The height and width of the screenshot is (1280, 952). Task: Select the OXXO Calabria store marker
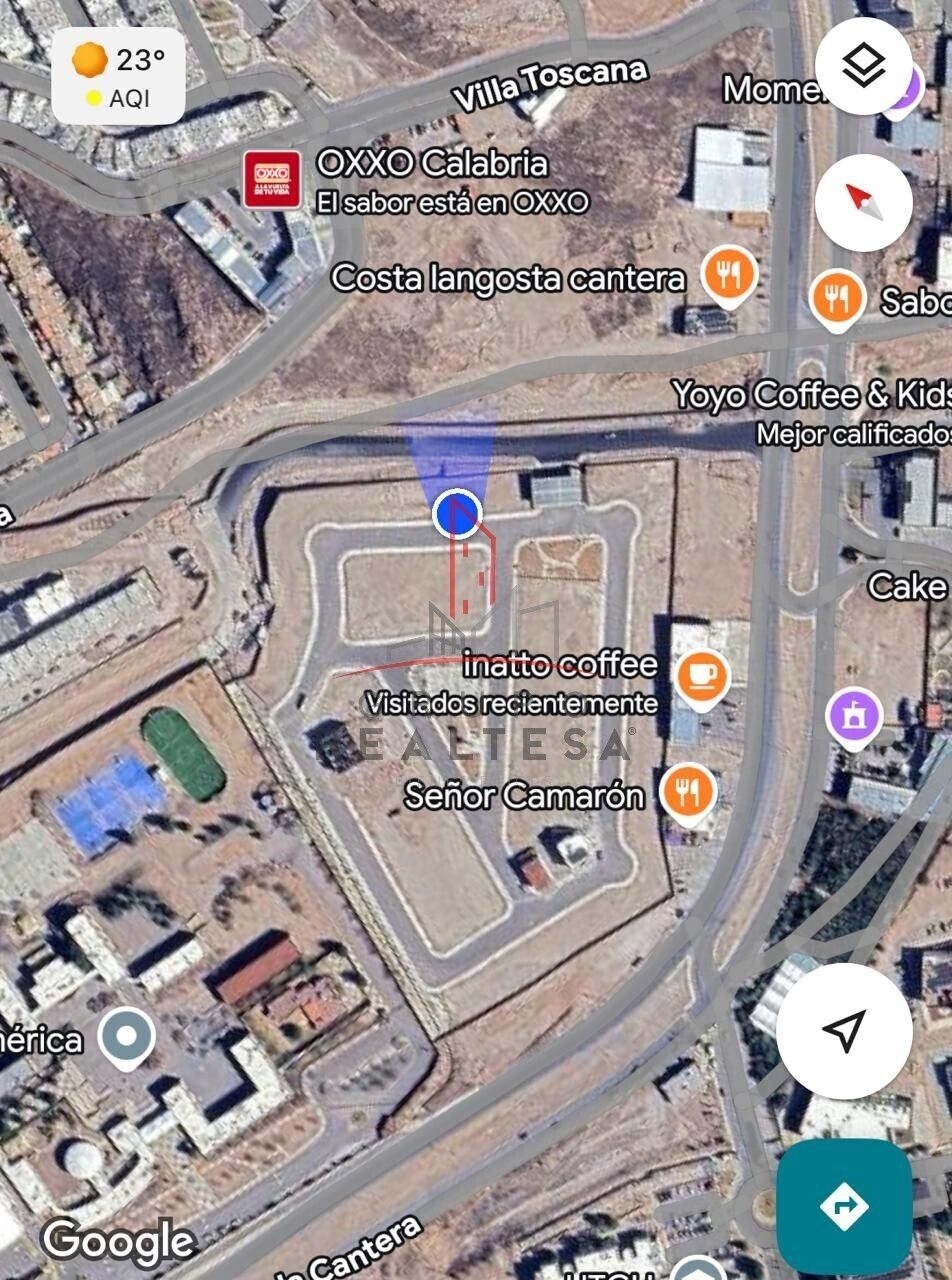[271, 180]
